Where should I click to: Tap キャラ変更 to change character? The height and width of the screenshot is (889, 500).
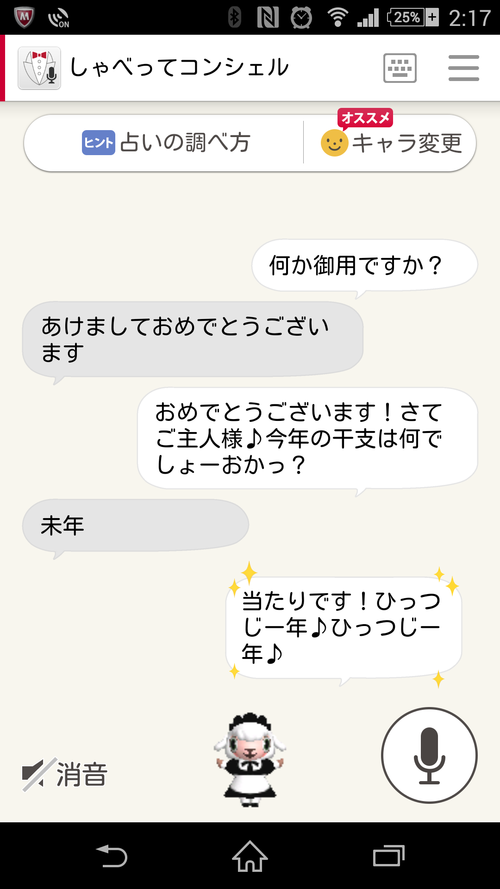click(x=391, y=143)
